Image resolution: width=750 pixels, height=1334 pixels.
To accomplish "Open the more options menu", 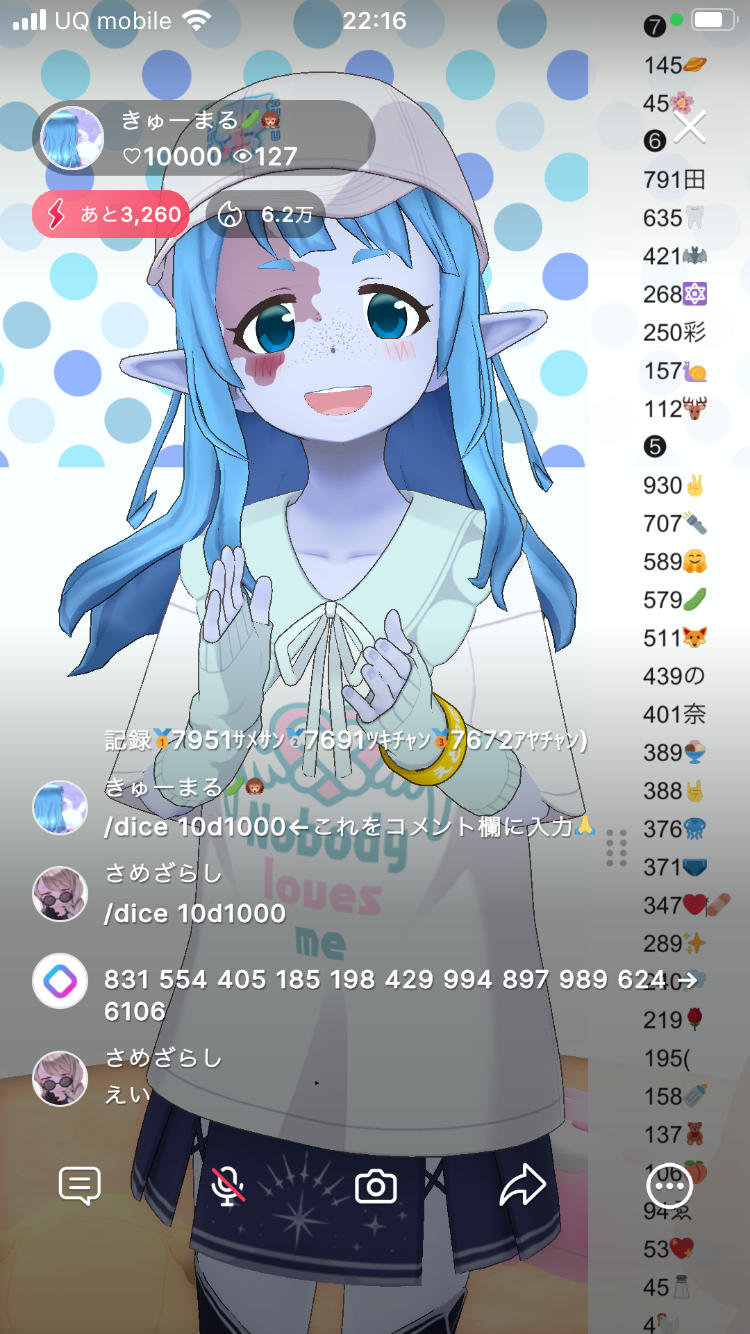I will [x=668, y=1186].
